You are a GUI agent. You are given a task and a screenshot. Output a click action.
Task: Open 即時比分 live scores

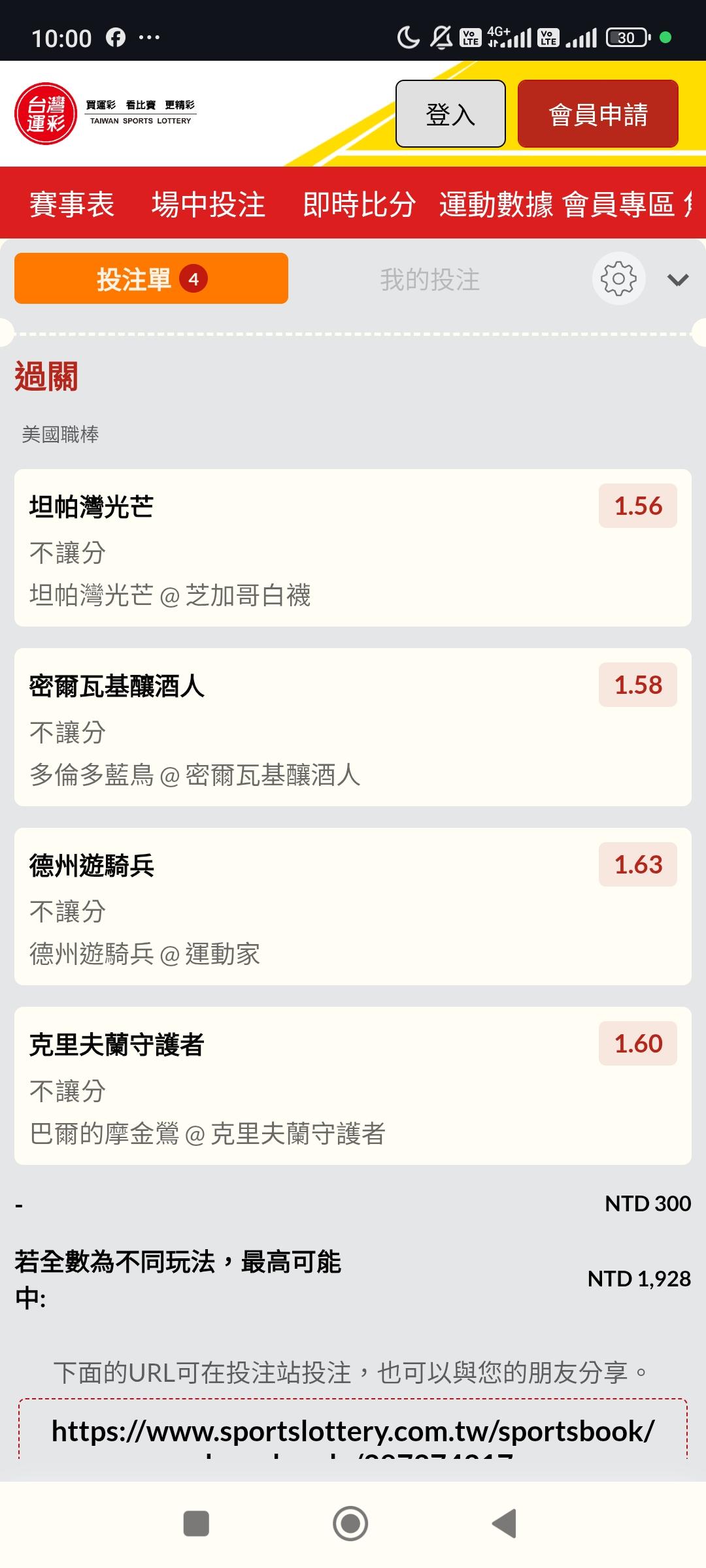(x=359, y=204)
